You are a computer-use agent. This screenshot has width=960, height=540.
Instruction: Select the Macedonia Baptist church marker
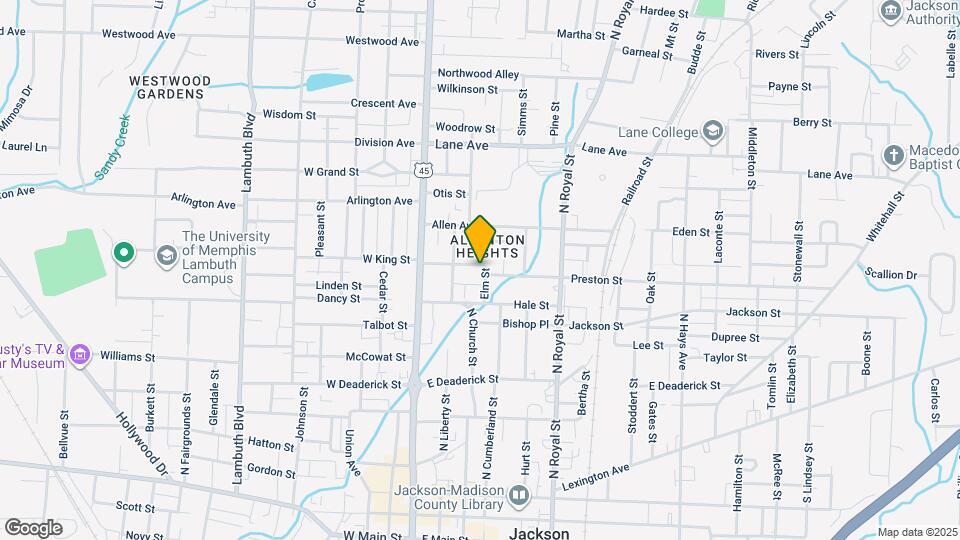point(894,156)
